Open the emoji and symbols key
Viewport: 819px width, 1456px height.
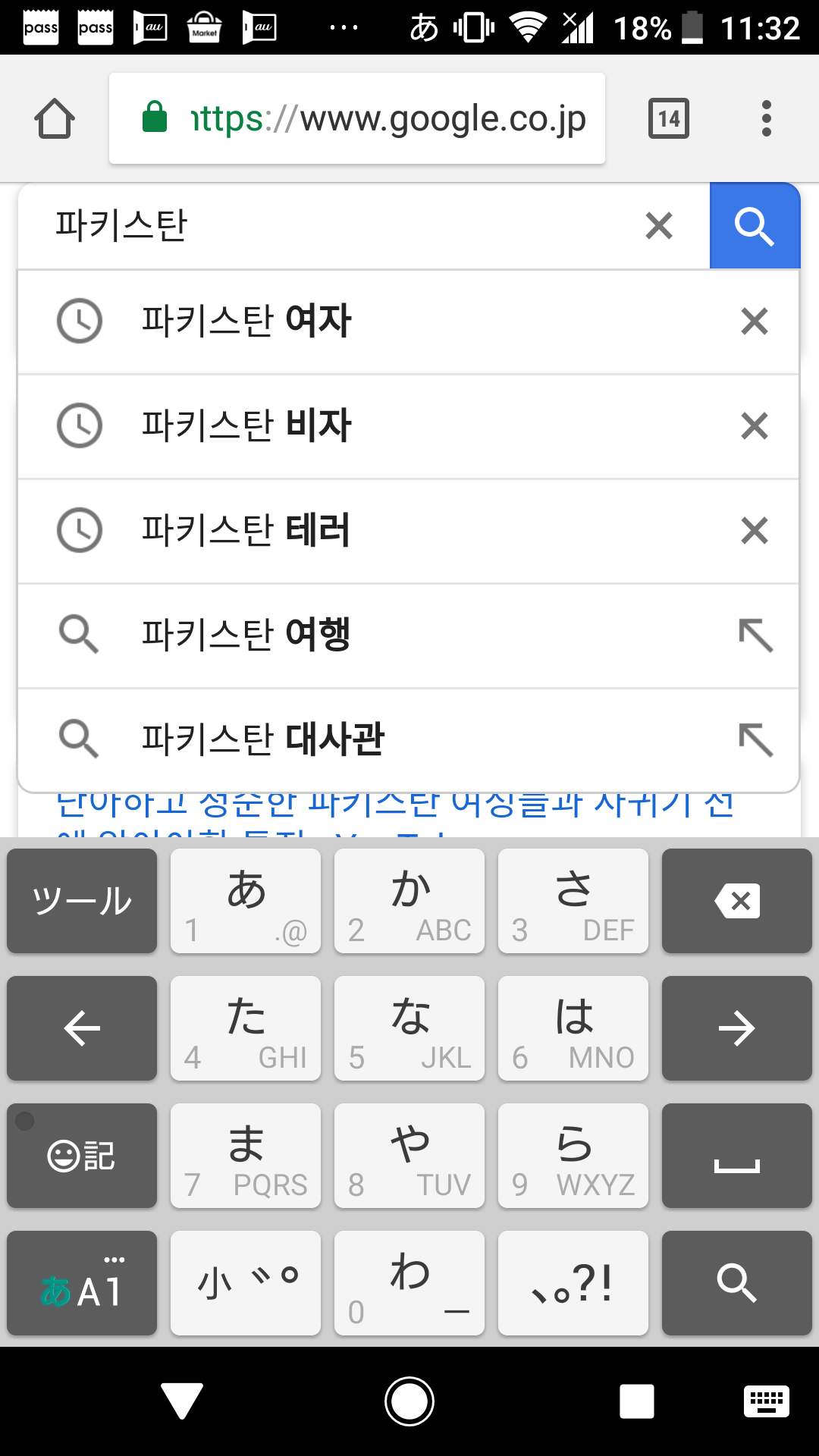tap(82, 1156)
